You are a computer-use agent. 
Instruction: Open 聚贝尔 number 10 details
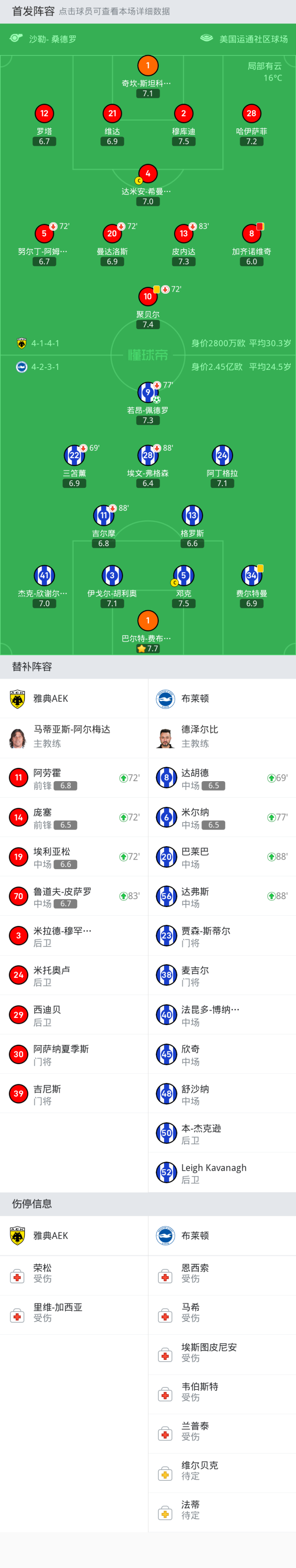click(x=148, y=297)
